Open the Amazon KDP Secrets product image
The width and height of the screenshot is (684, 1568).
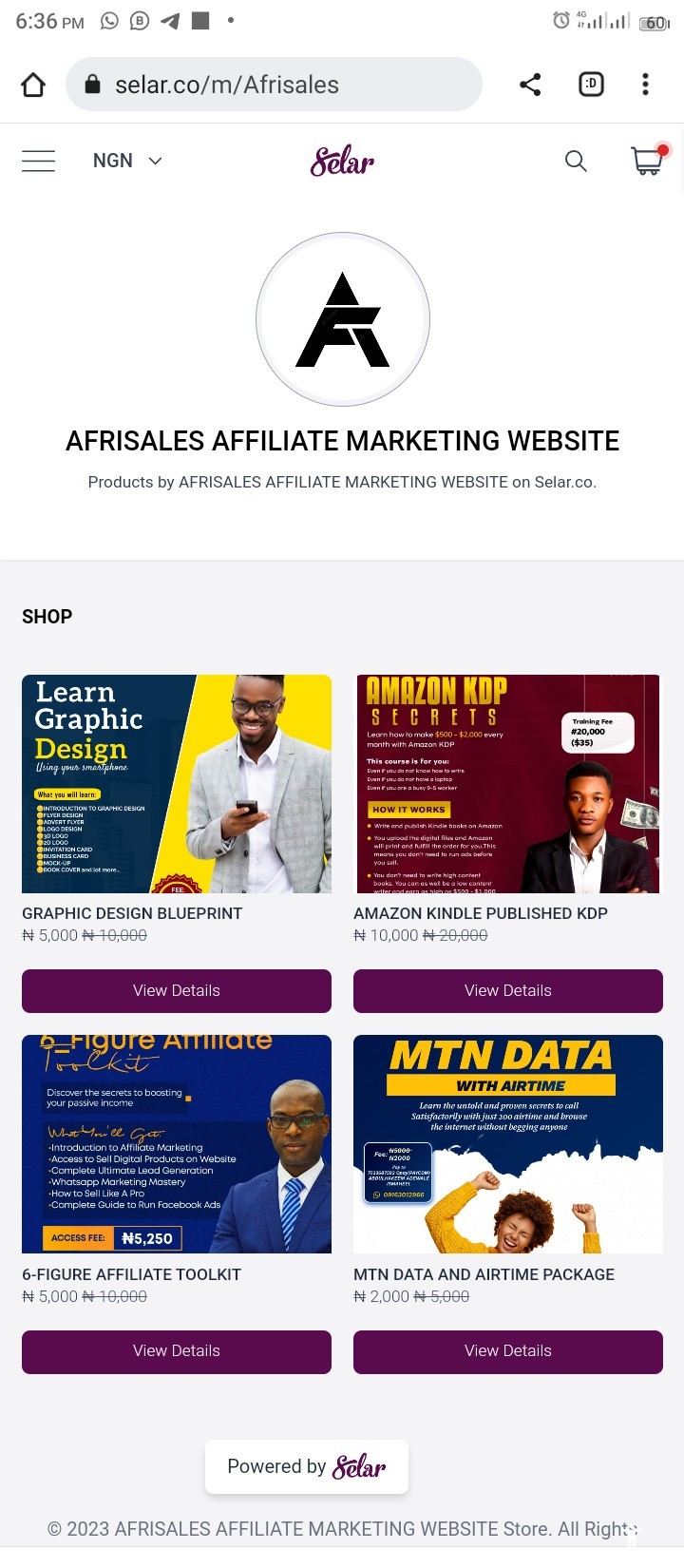[507, 783]
